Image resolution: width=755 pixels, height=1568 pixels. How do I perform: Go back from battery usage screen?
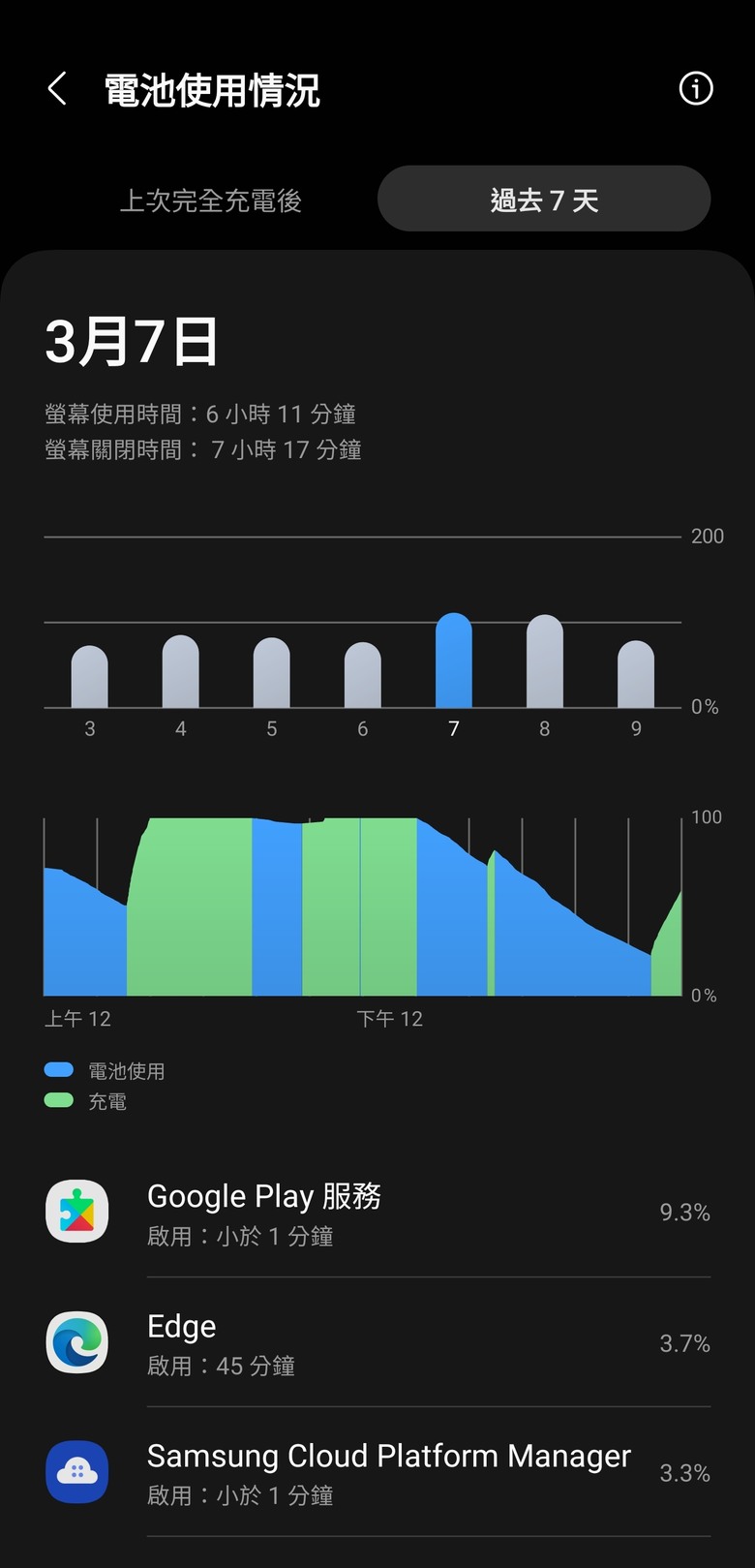tap(57, 89)
